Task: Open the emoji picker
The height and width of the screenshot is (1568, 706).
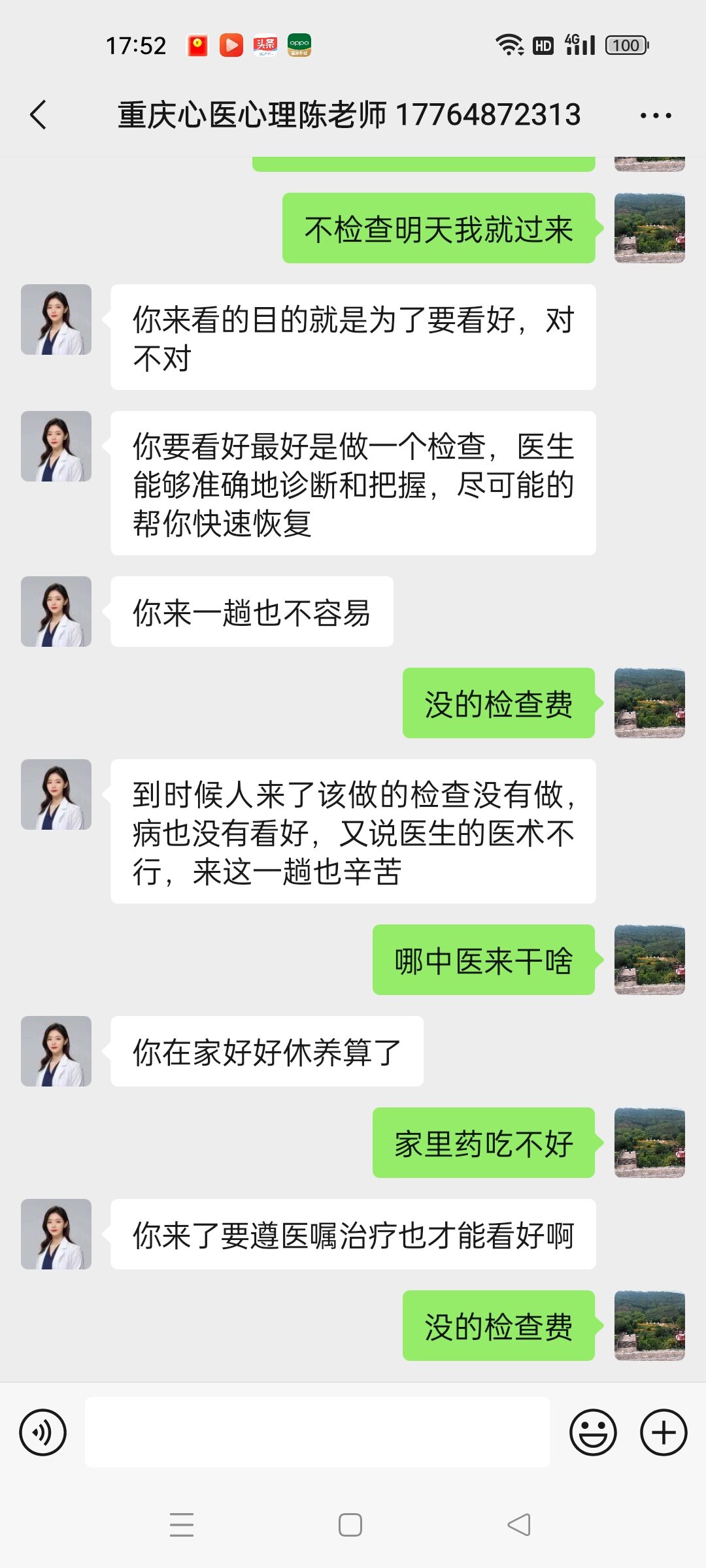Action: click(x=593, y=1433)
